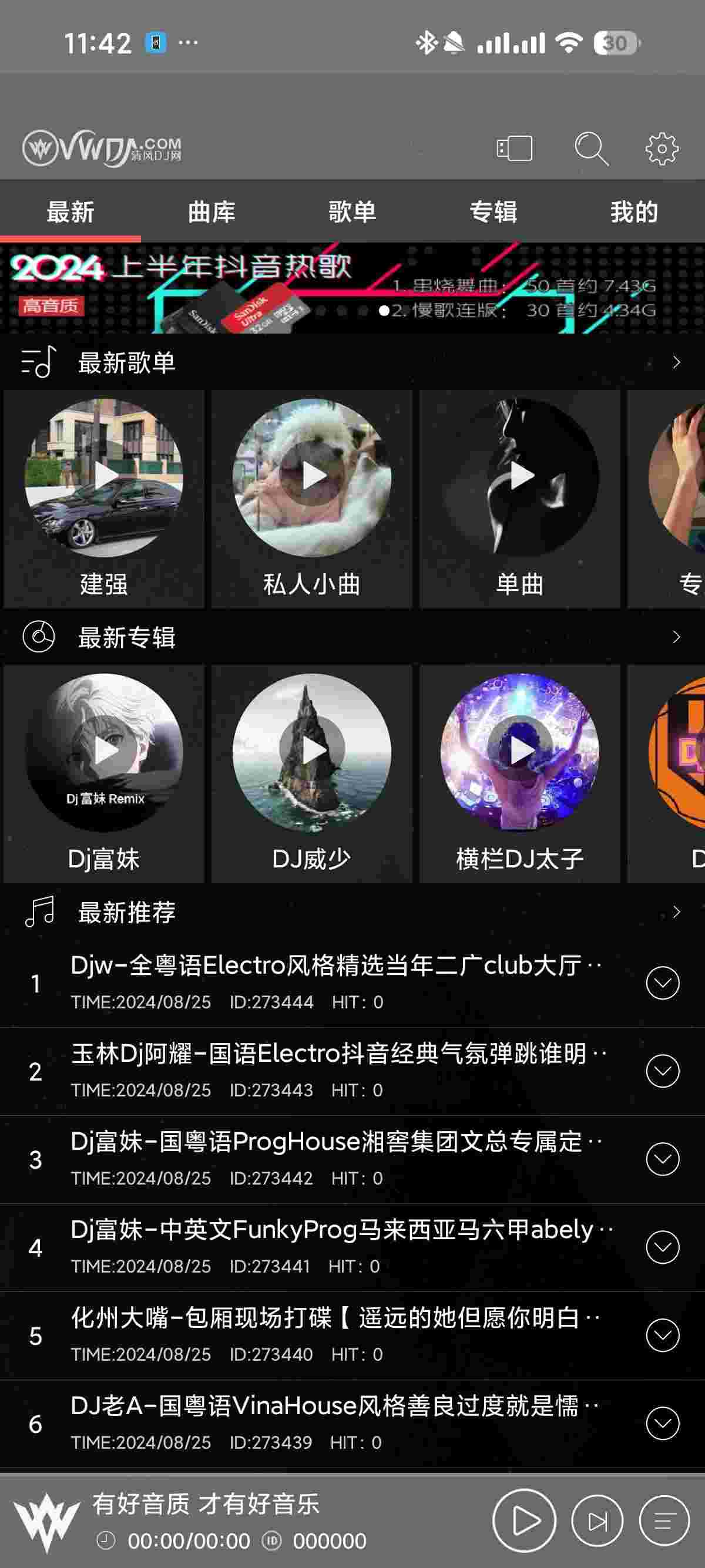705x1568 pixels.
Task: Skip to the next track
Action: coord(597,1522)
